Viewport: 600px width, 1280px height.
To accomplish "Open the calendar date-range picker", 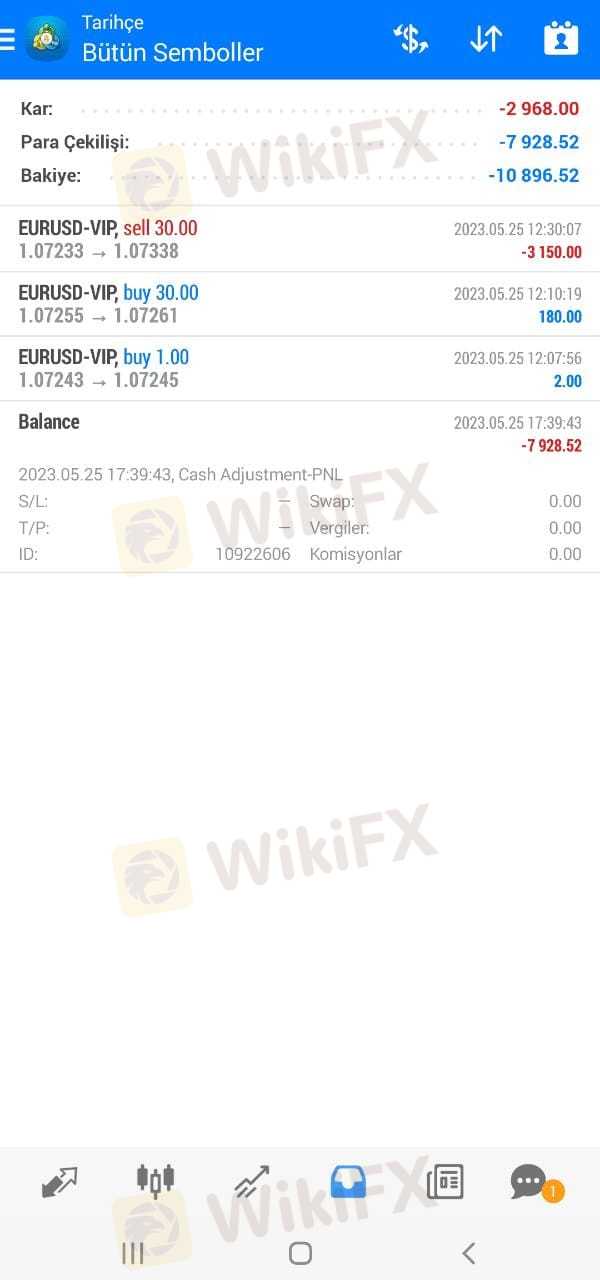I will (561, 39).
